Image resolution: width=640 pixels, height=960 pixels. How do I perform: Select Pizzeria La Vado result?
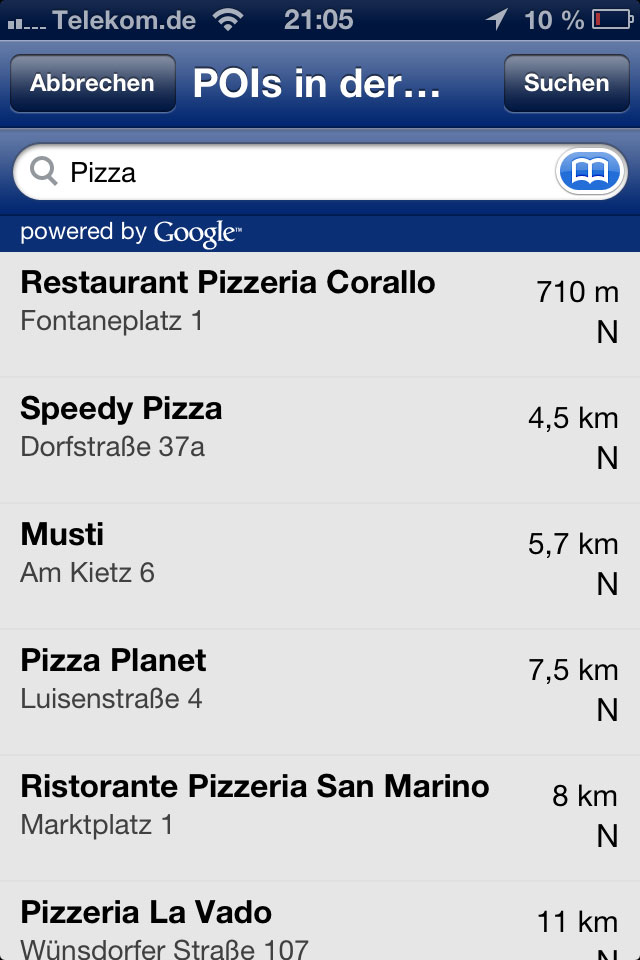click(320, 925)
